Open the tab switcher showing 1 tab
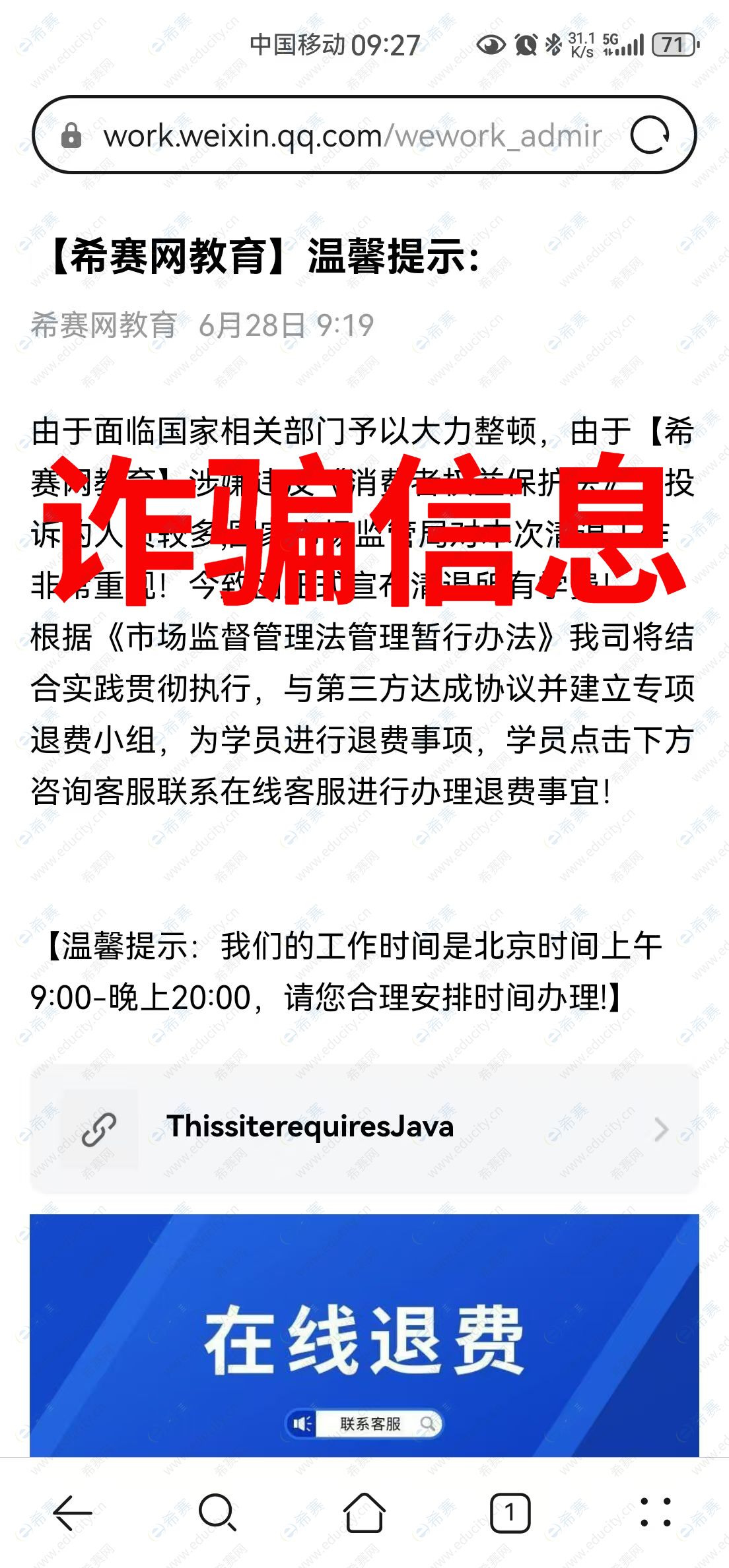Screen dimensions: 729x1568 [x=510, y=1512]
